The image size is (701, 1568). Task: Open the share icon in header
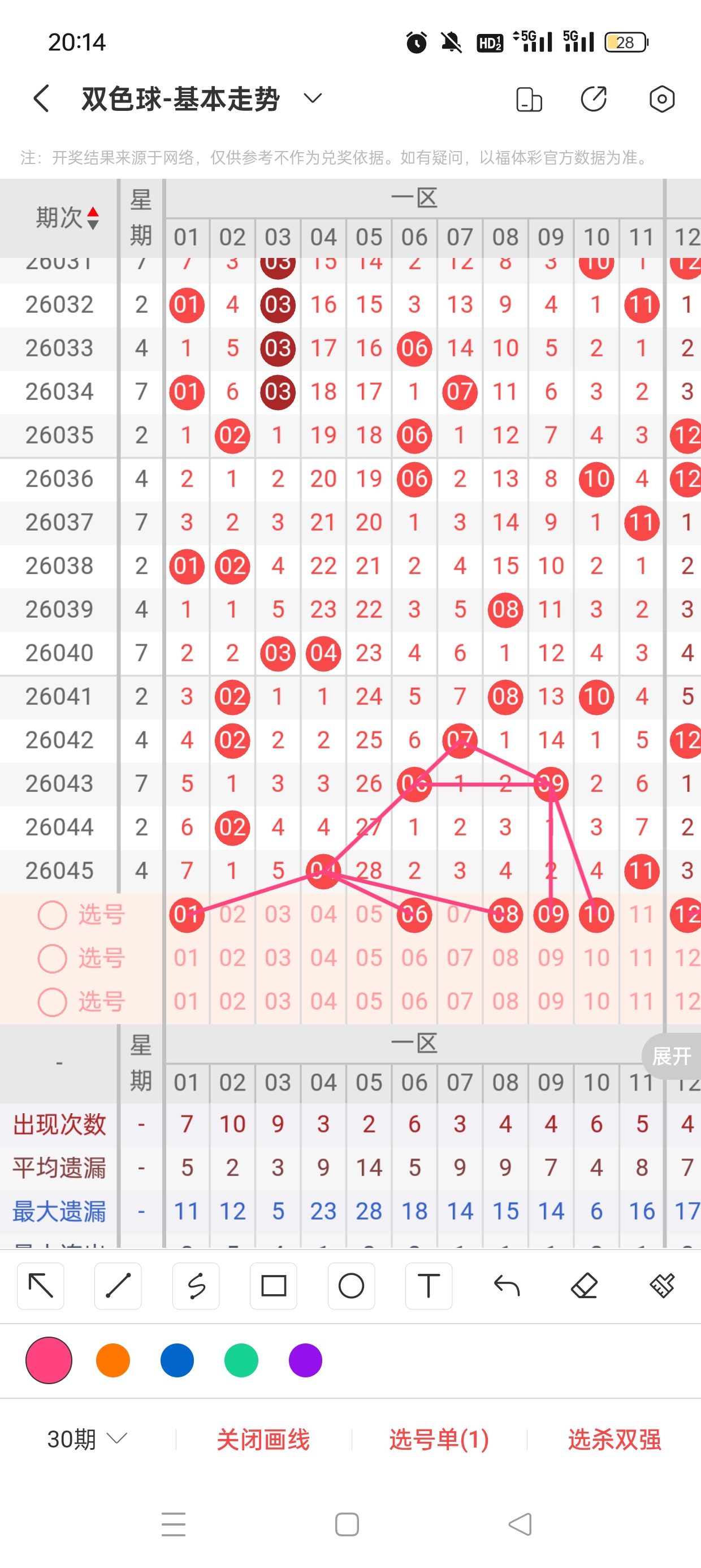pyautogui.click(x=593, y=99)
